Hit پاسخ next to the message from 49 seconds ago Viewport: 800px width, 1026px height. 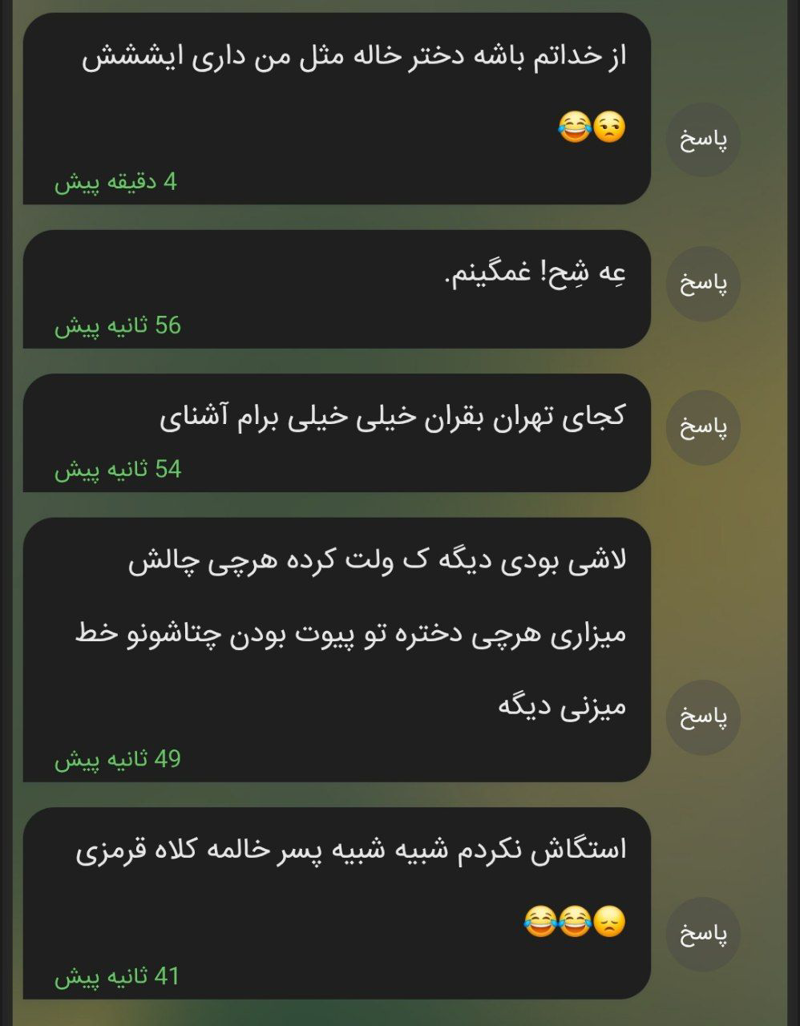pyautogui.click(x=703, y=717)
